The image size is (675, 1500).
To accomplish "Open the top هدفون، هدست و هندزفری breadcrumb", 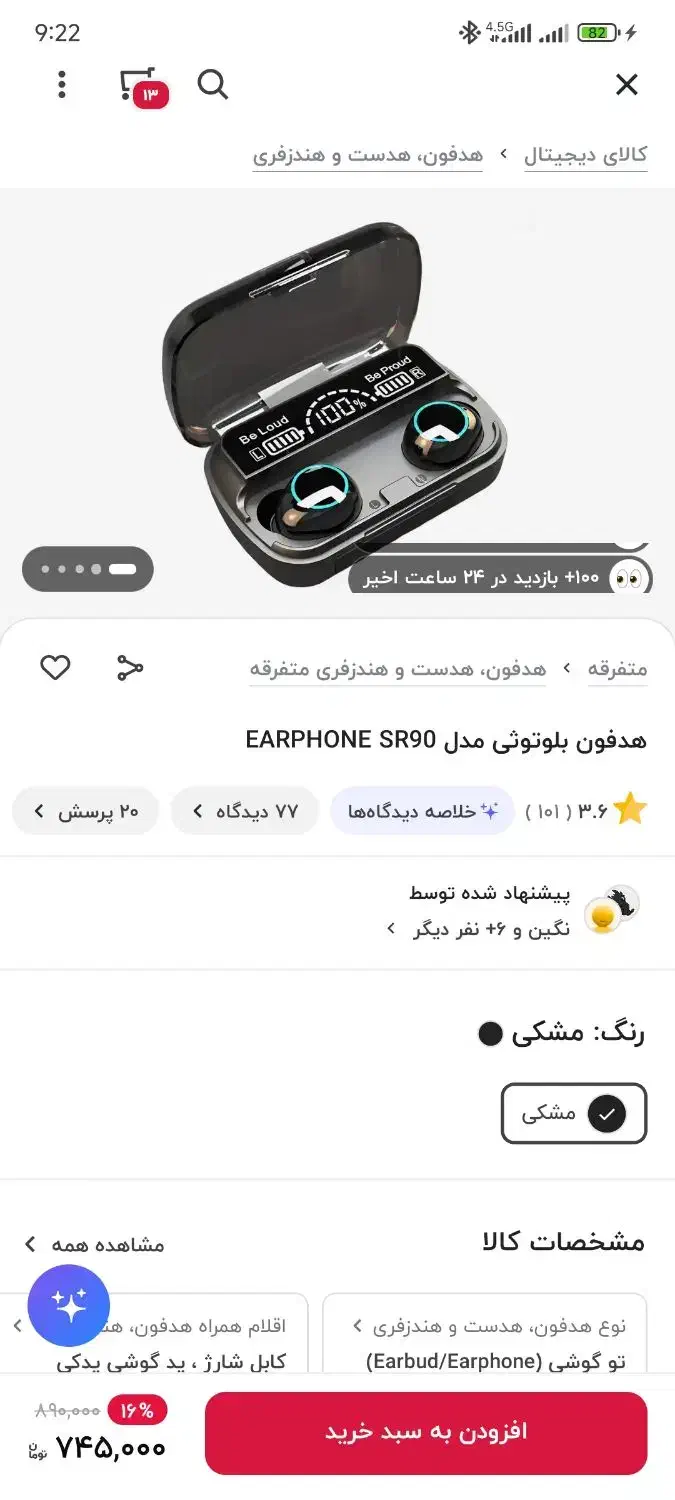I will pyautogui.click(x=367, y=155).
